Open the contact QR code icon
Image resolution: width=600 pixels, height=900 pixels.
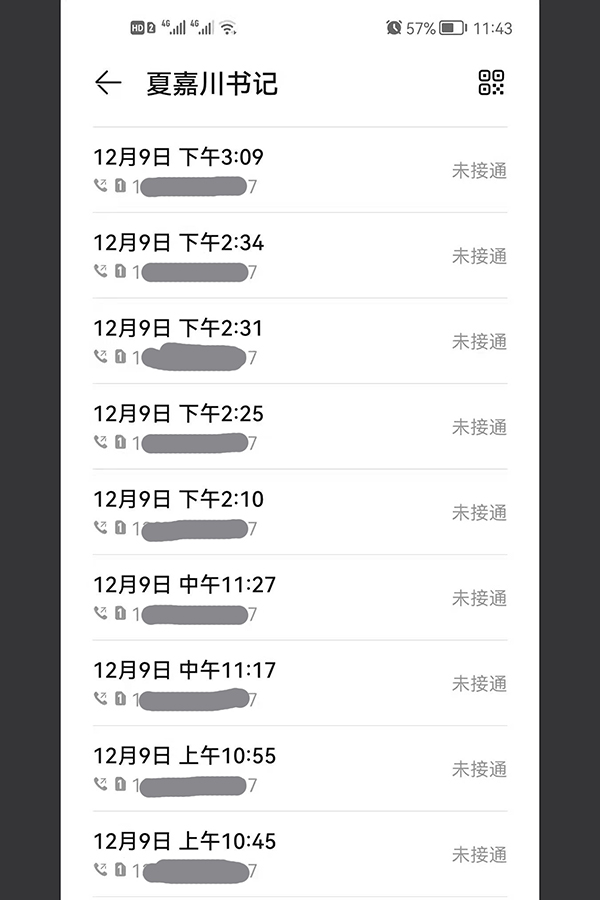491,83
